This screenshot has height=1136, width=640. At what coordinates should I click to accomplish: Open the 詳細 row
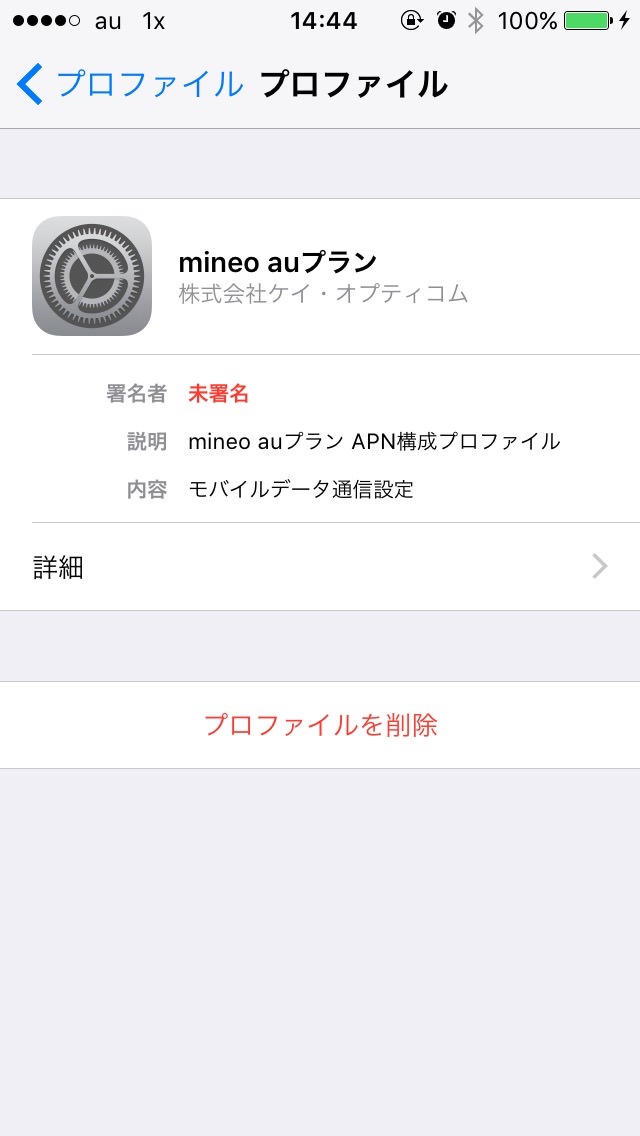[x=320, y=567]
